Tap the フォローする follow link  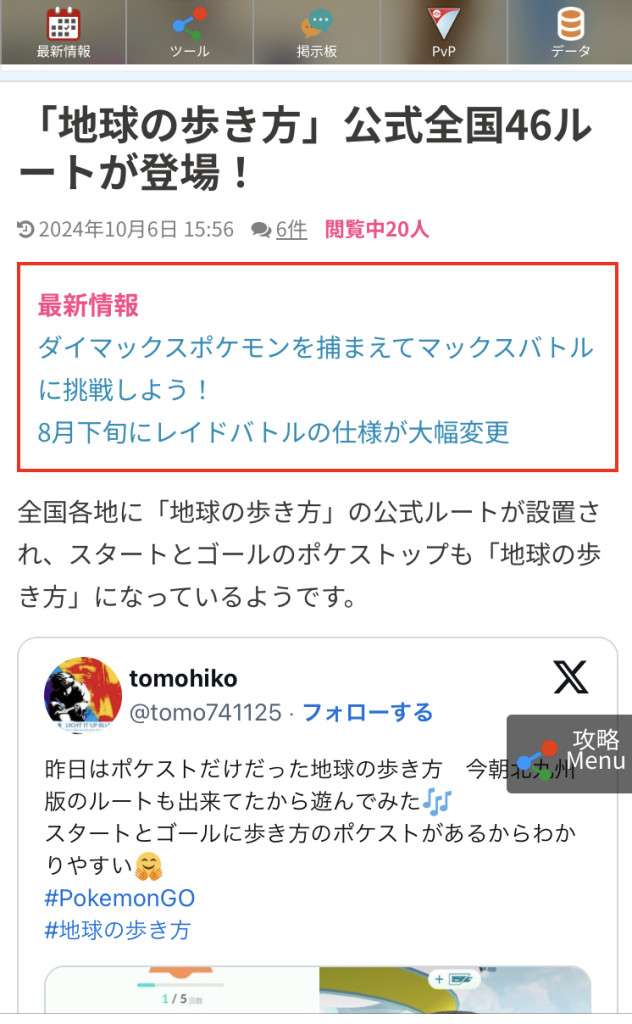367,712
